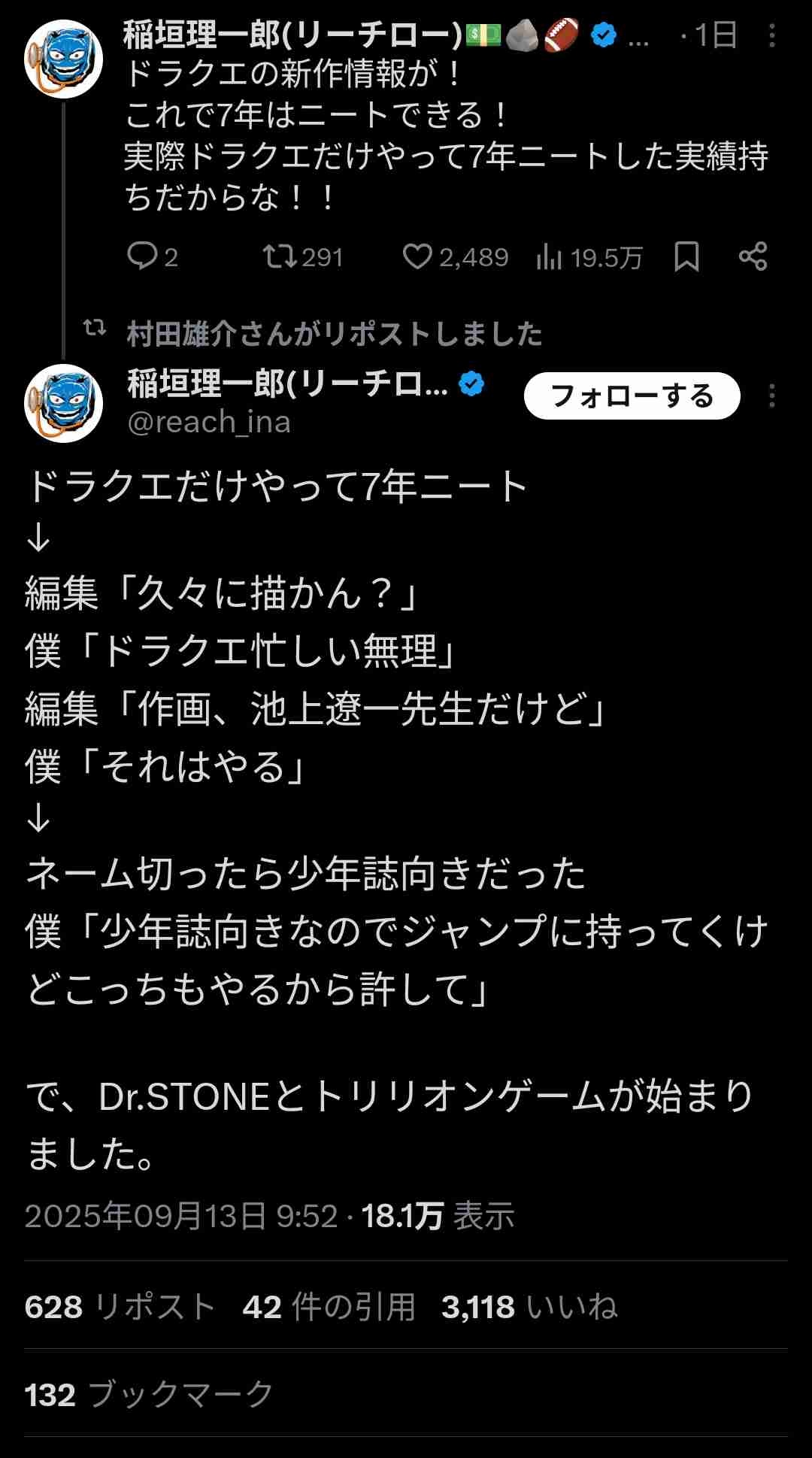
Task: Open the avatar of the top post
Action: point(63,59)
